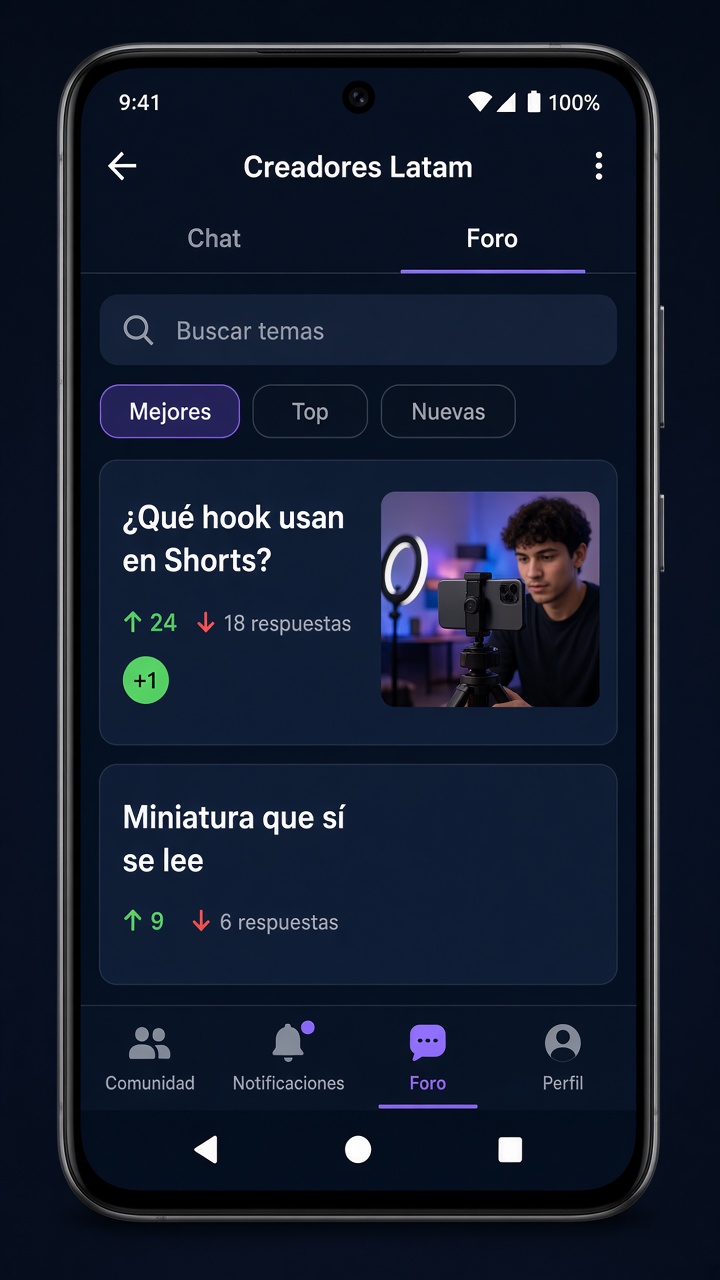Open the Perfil tab
This screenshot has width=720, height=1280.
point(563,1058)
